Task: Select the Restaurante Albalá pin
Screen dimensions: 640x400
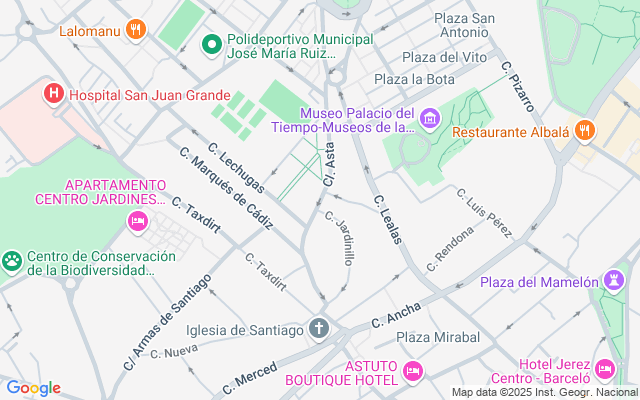Action: click(x=585, y=130)
